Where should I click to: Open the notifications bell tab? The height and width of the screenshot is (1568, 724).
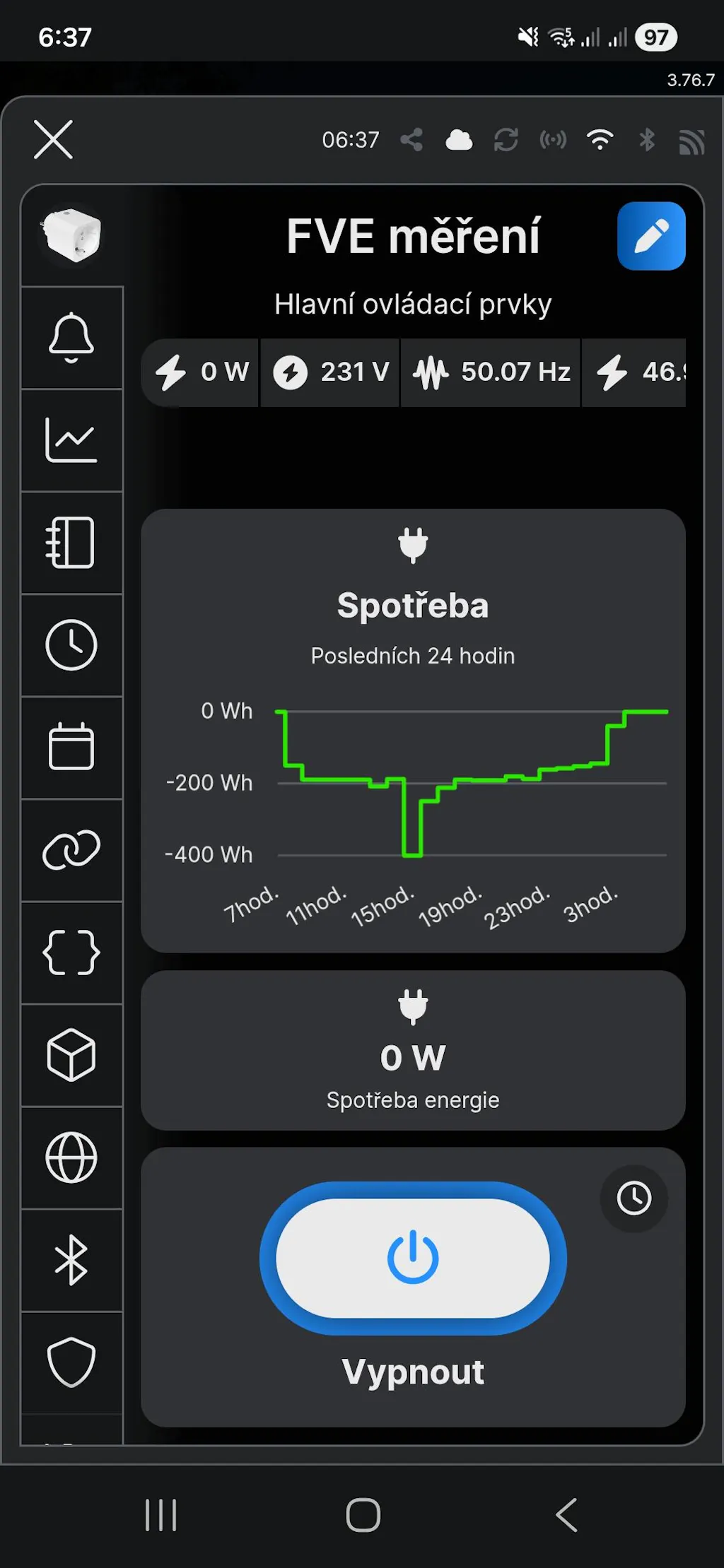point(71,338)
